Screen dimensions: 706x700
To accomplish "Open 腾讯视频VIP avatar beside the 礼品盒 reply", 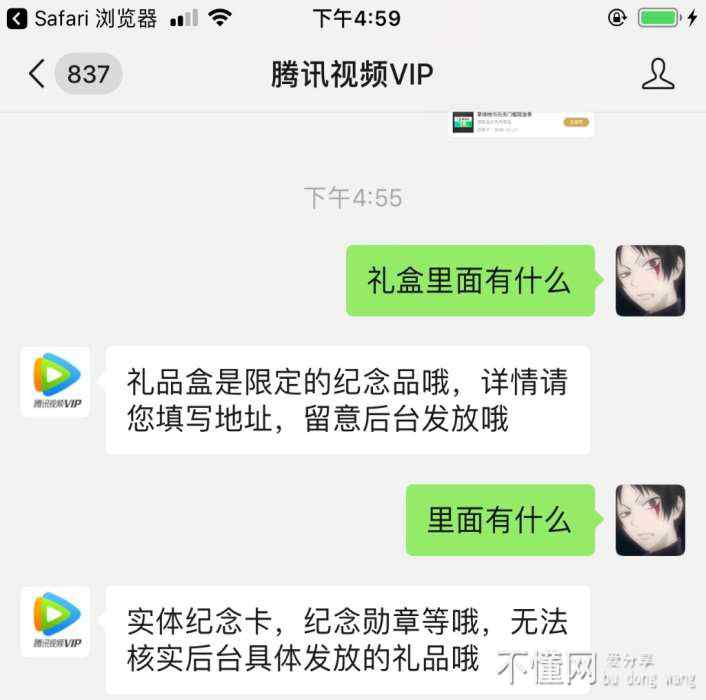I will (x=56, y=382).
